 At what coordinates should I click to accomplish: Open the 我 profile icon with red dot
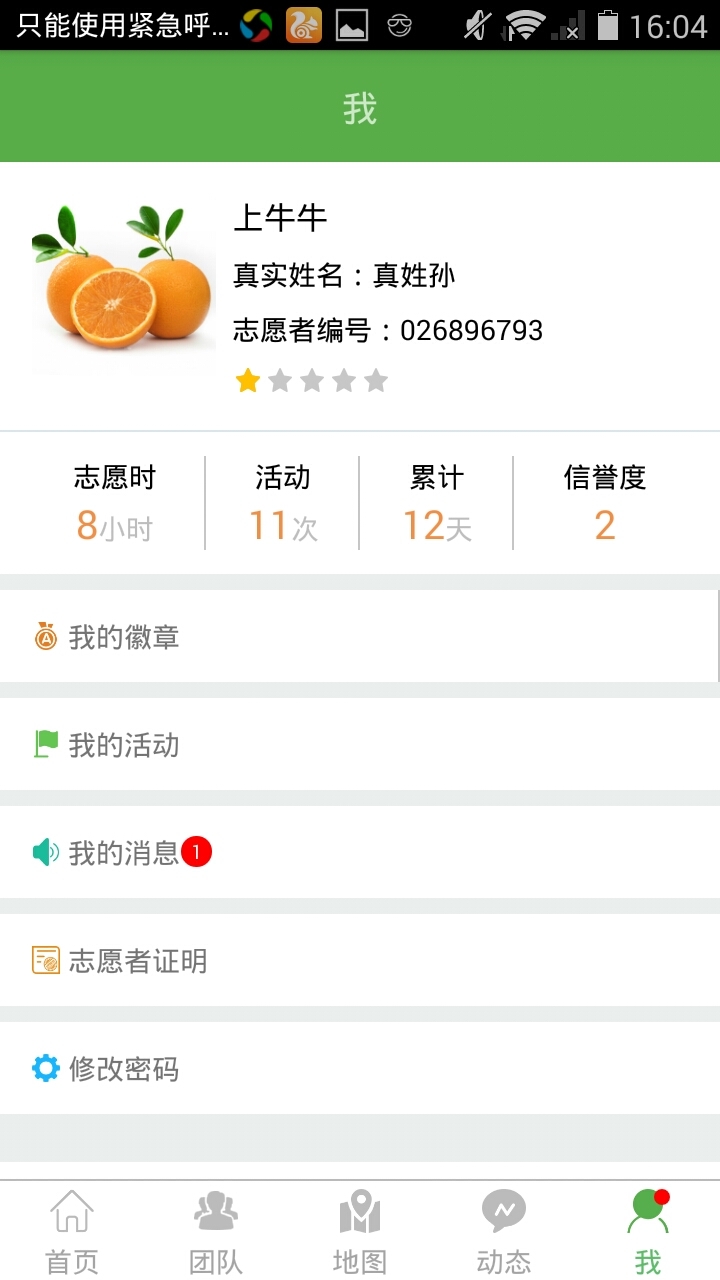[647, 1209]
